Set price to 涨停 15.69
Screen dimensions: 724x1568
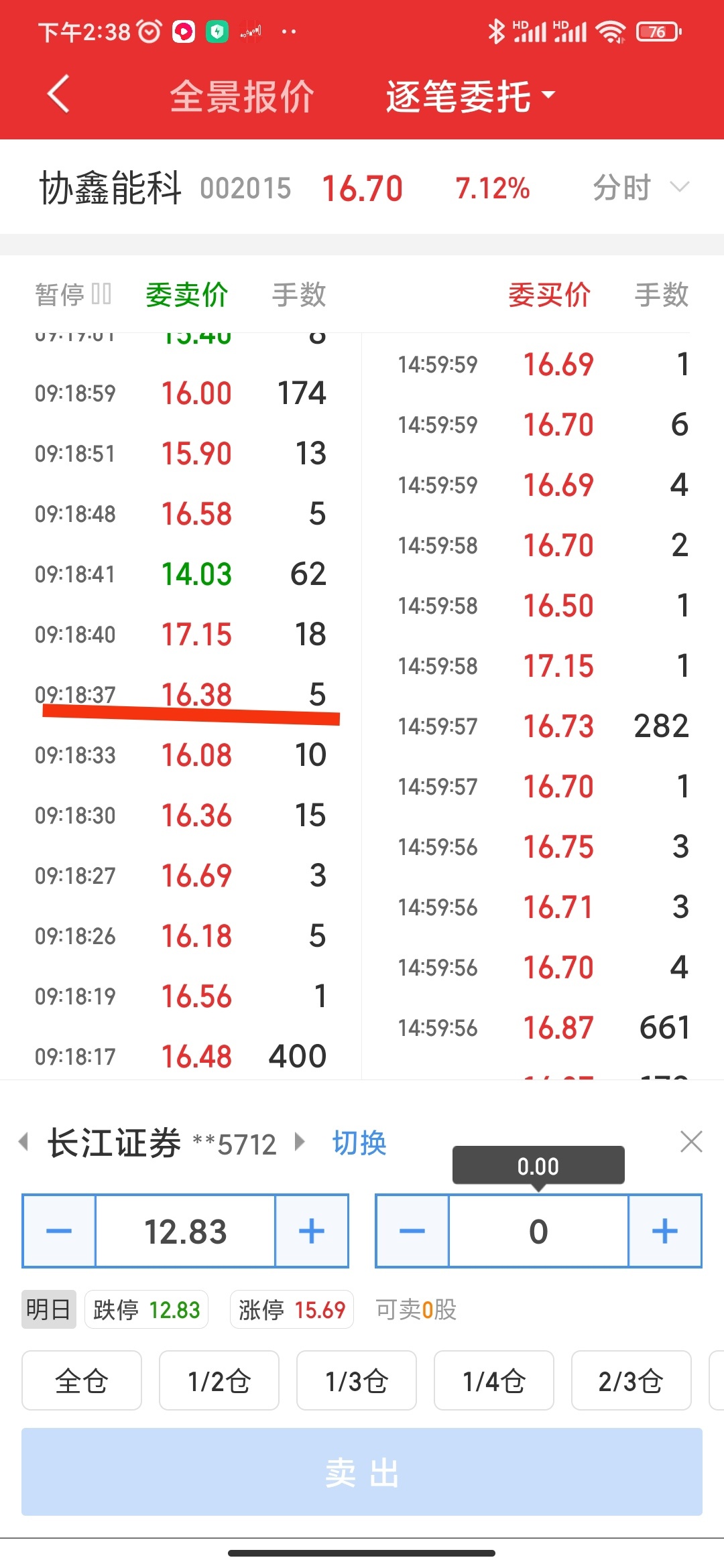coord(292,1309)
